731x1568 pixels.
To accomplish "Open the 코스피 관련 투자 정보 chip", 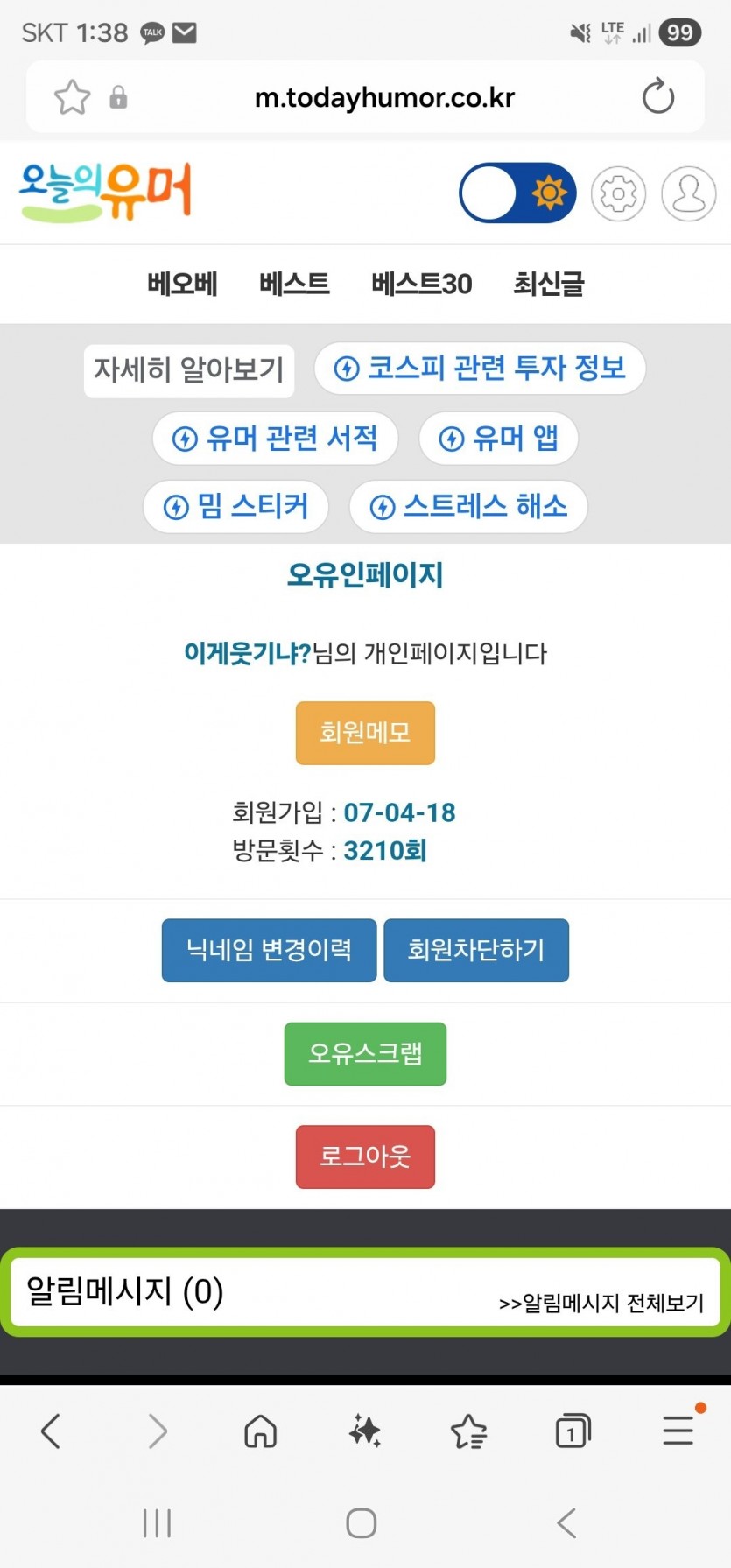I will pyautogui.click(x=480, y=368).
